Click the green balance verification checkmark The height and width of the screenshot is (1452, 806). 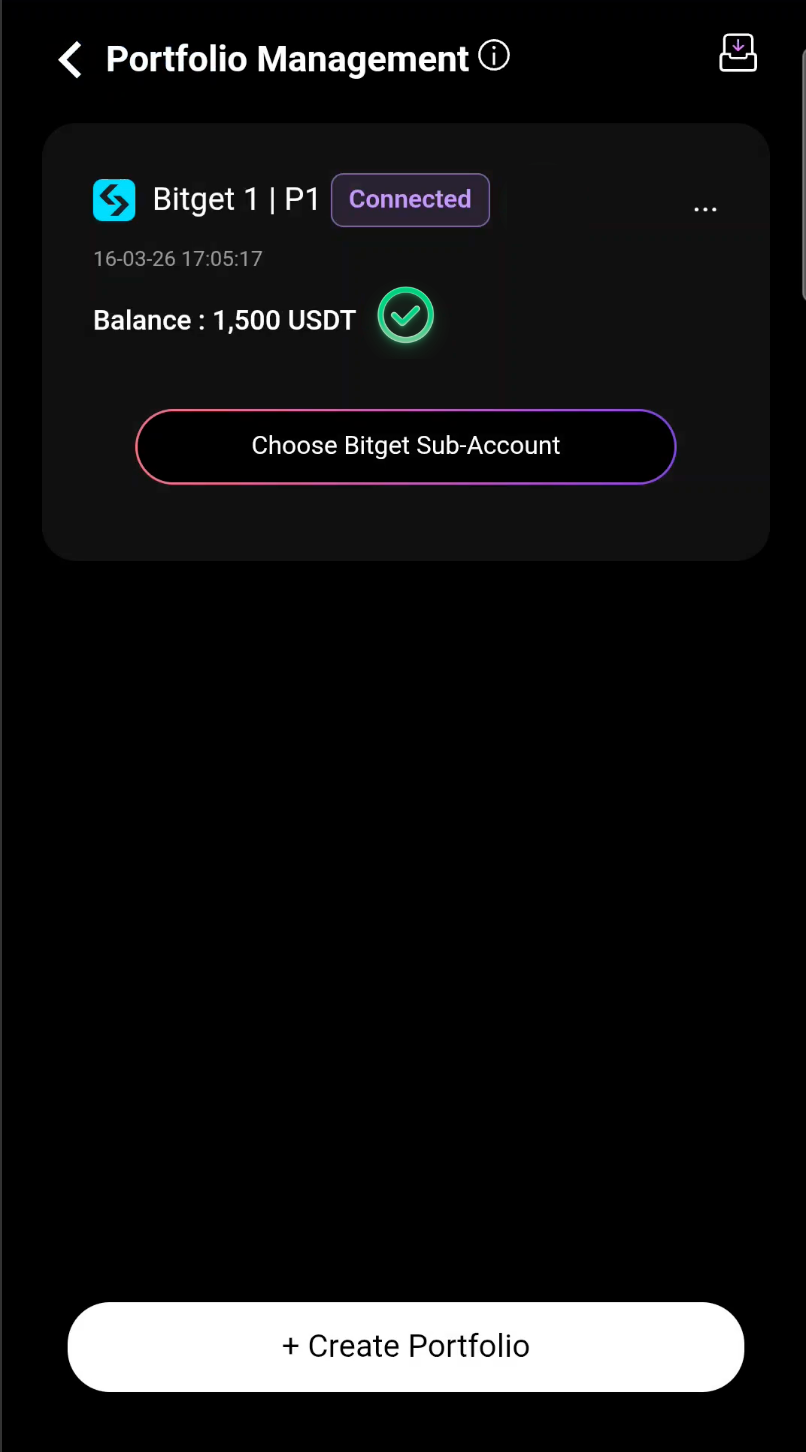coord(405,315)
